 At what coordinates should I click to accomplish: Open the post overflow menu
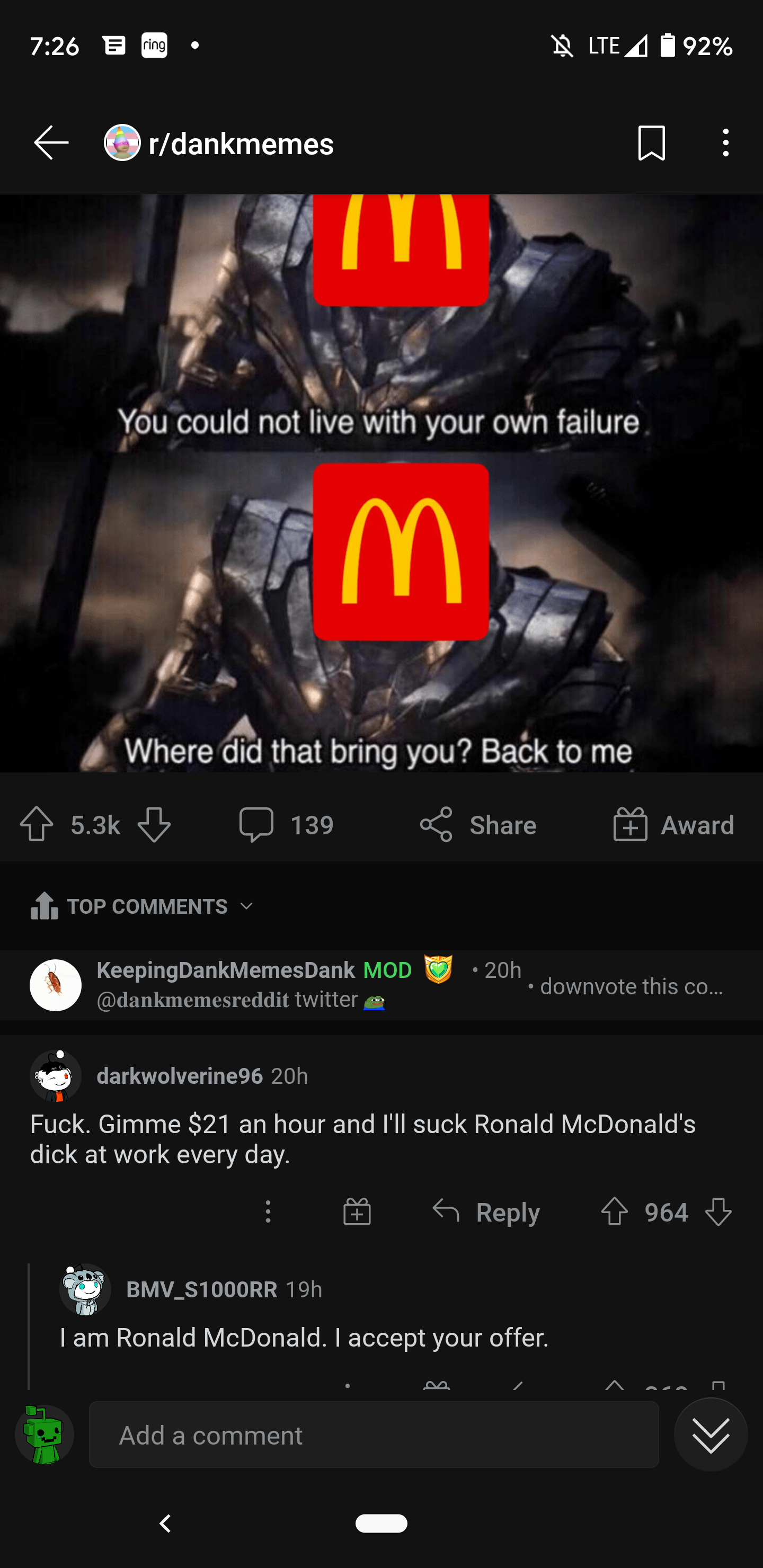[725, 143]
